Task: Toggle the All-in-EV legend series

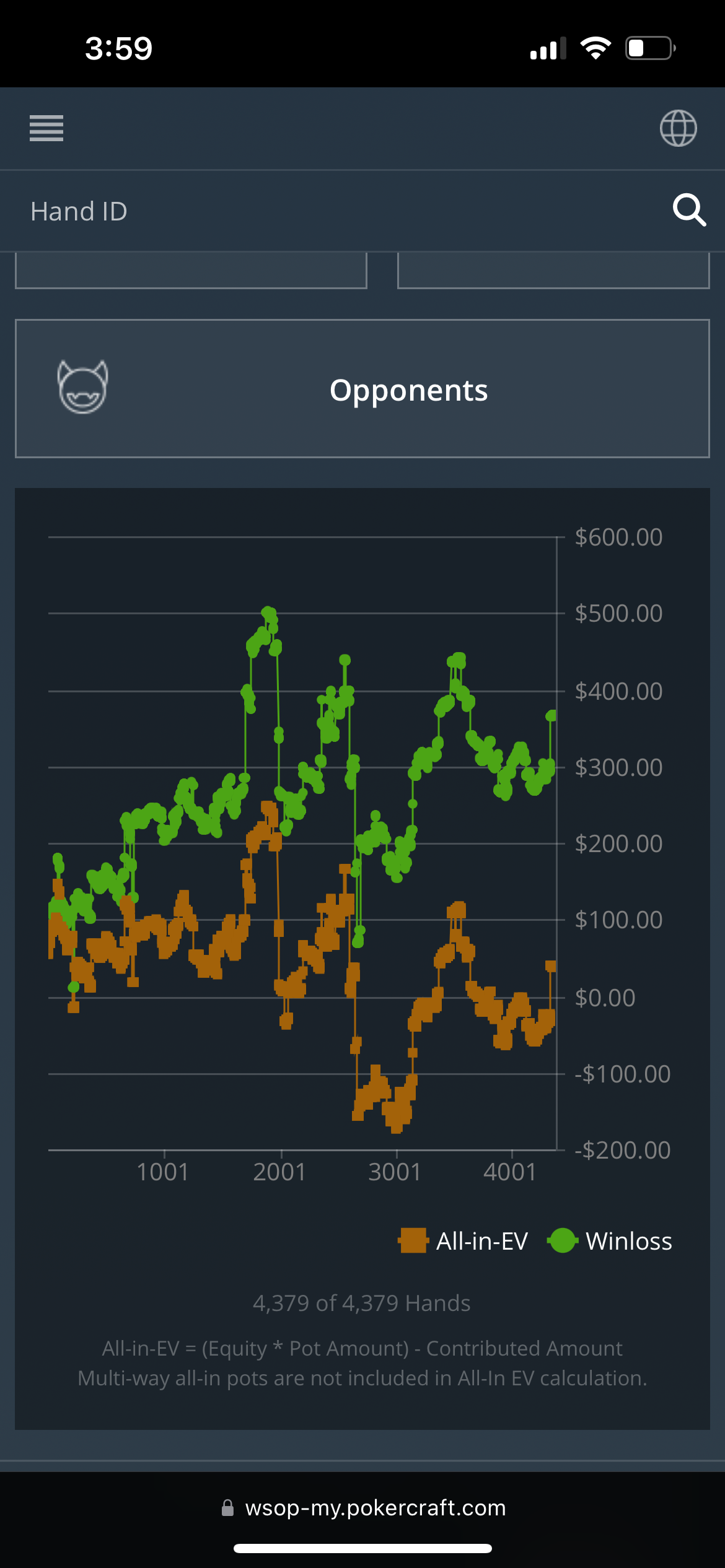Action: coord(463,1240)
